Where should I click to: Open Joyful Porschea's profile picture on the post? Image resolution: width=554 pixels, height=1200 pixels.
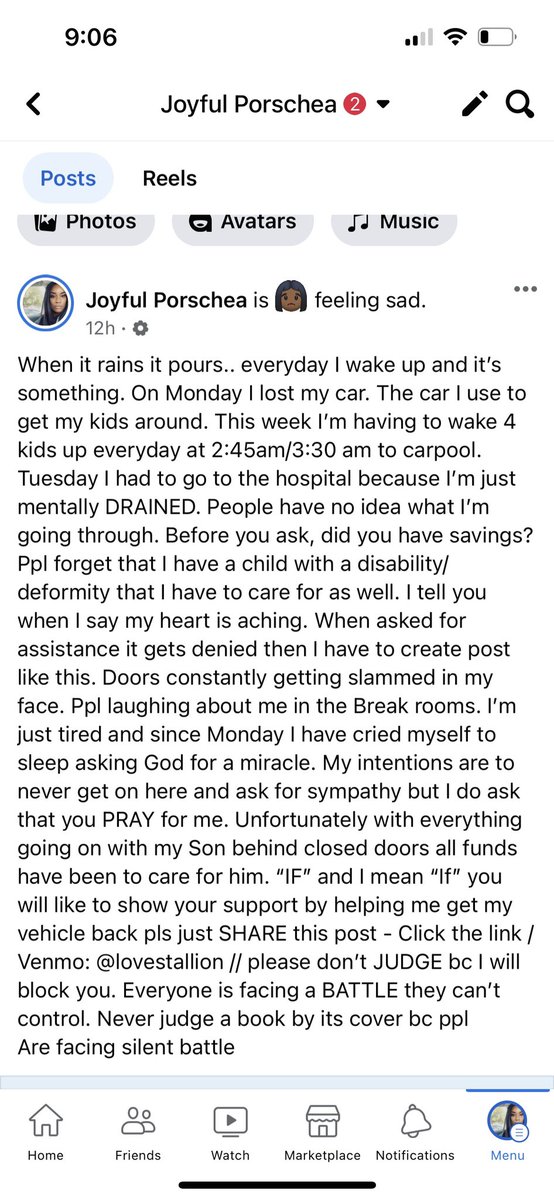coord(45,303)
